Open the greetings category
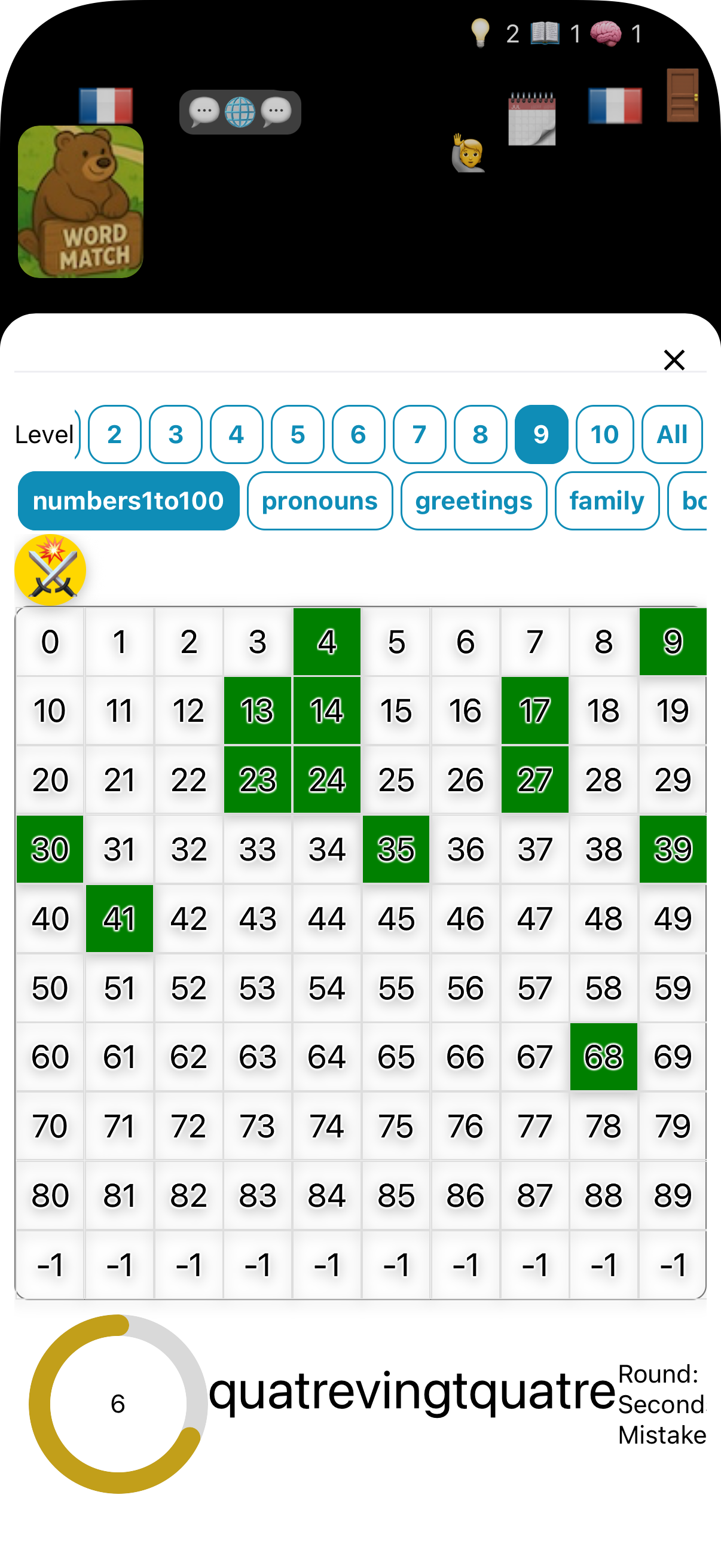This screenshot has width=721, height=1568. click(473, 501)
